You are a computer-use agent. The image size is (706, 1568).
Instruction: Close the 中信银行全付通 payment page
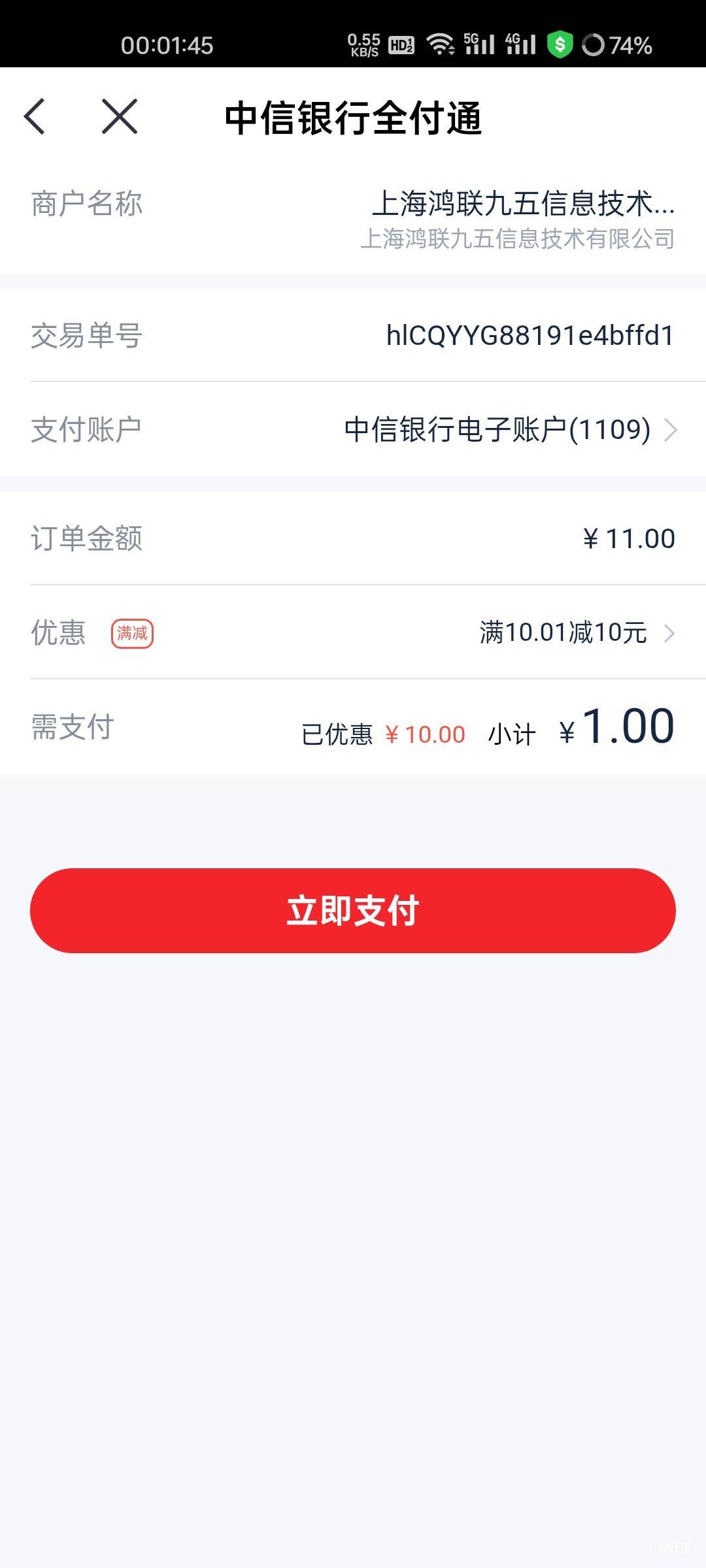[x=120, y=117]
